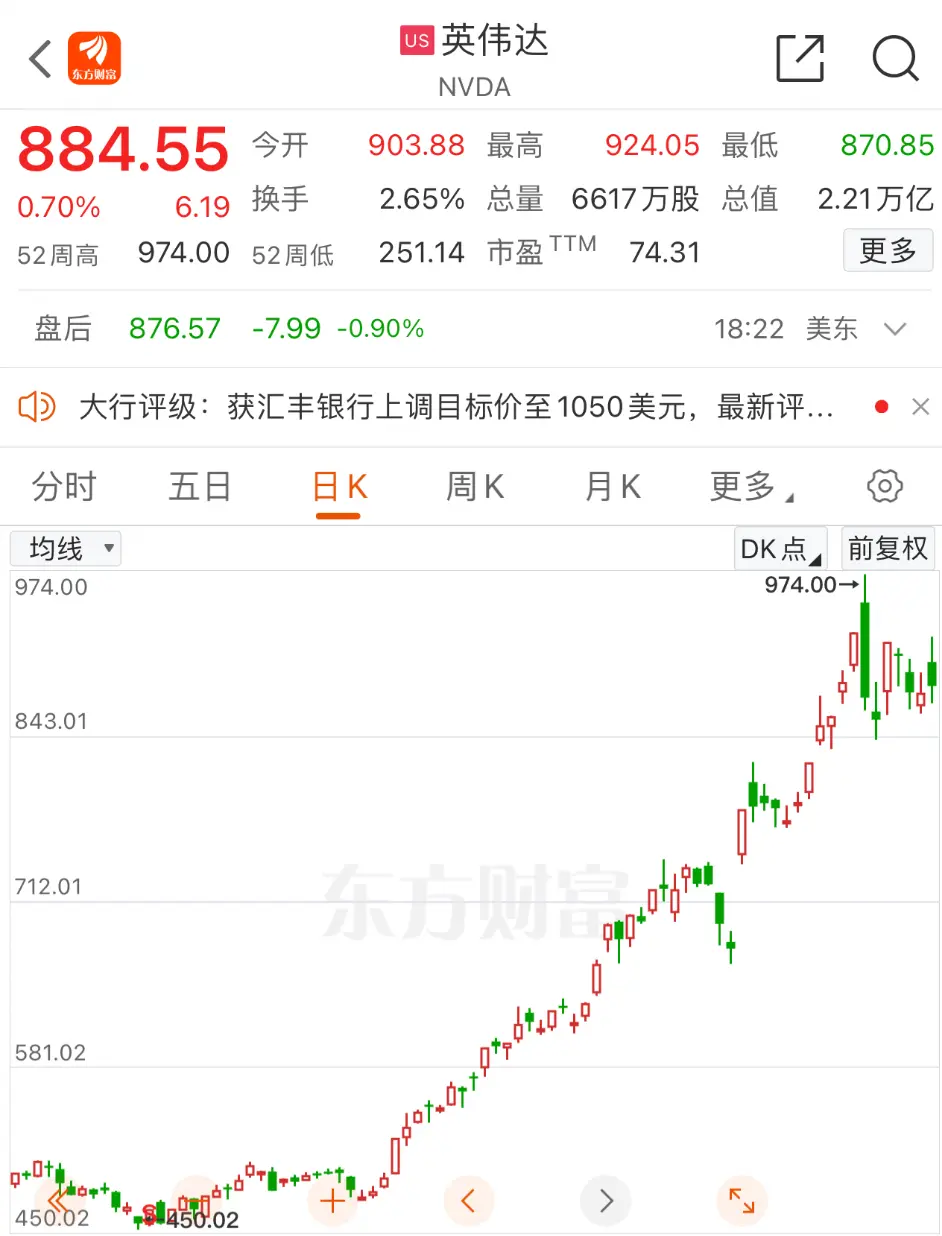Image resolution: width=942 pixels, height=1236 pixels.
Task: Open the search magnifier
Action: pos(894,59)
